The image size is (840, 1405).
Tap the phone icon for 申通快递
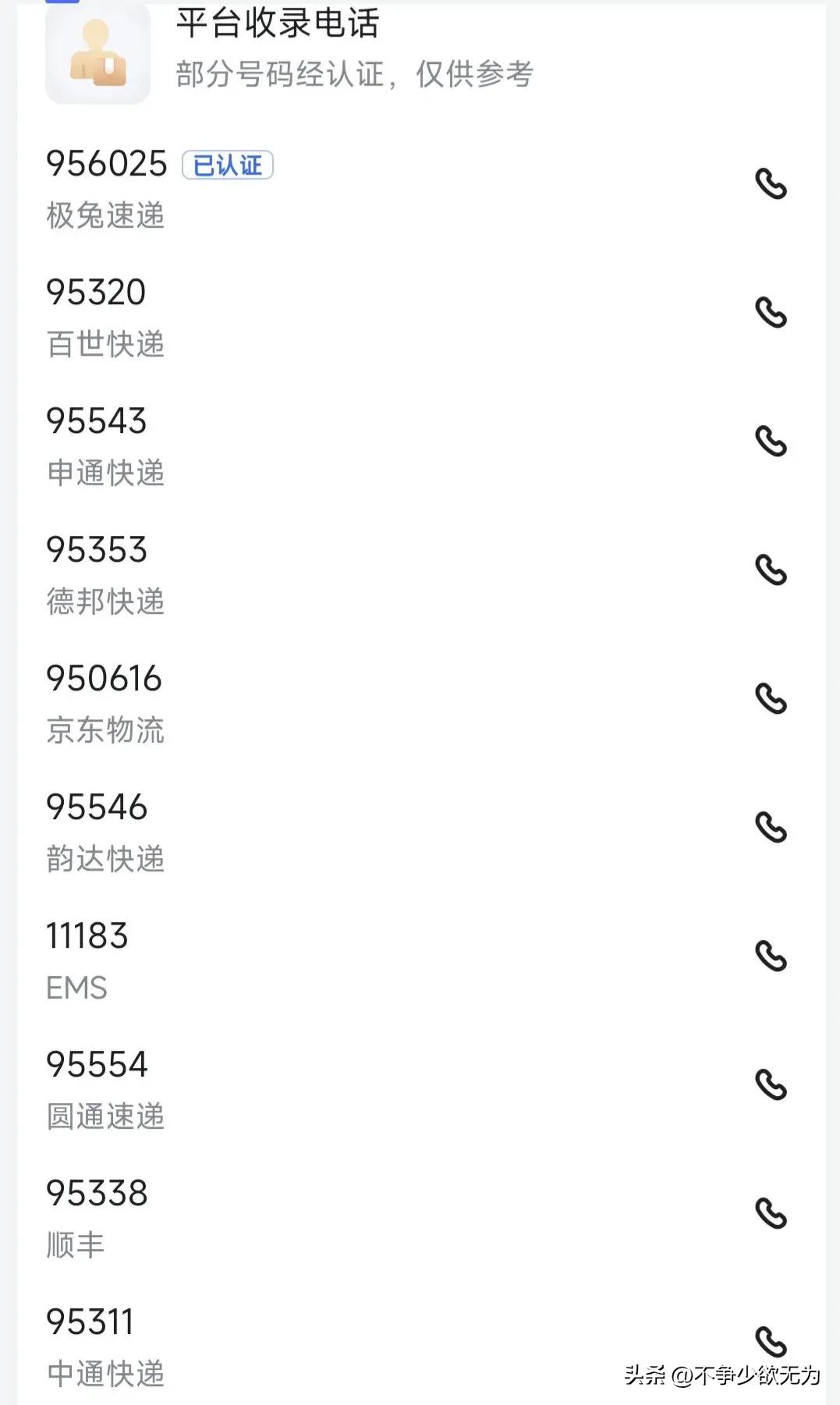(x=771, y=442)
